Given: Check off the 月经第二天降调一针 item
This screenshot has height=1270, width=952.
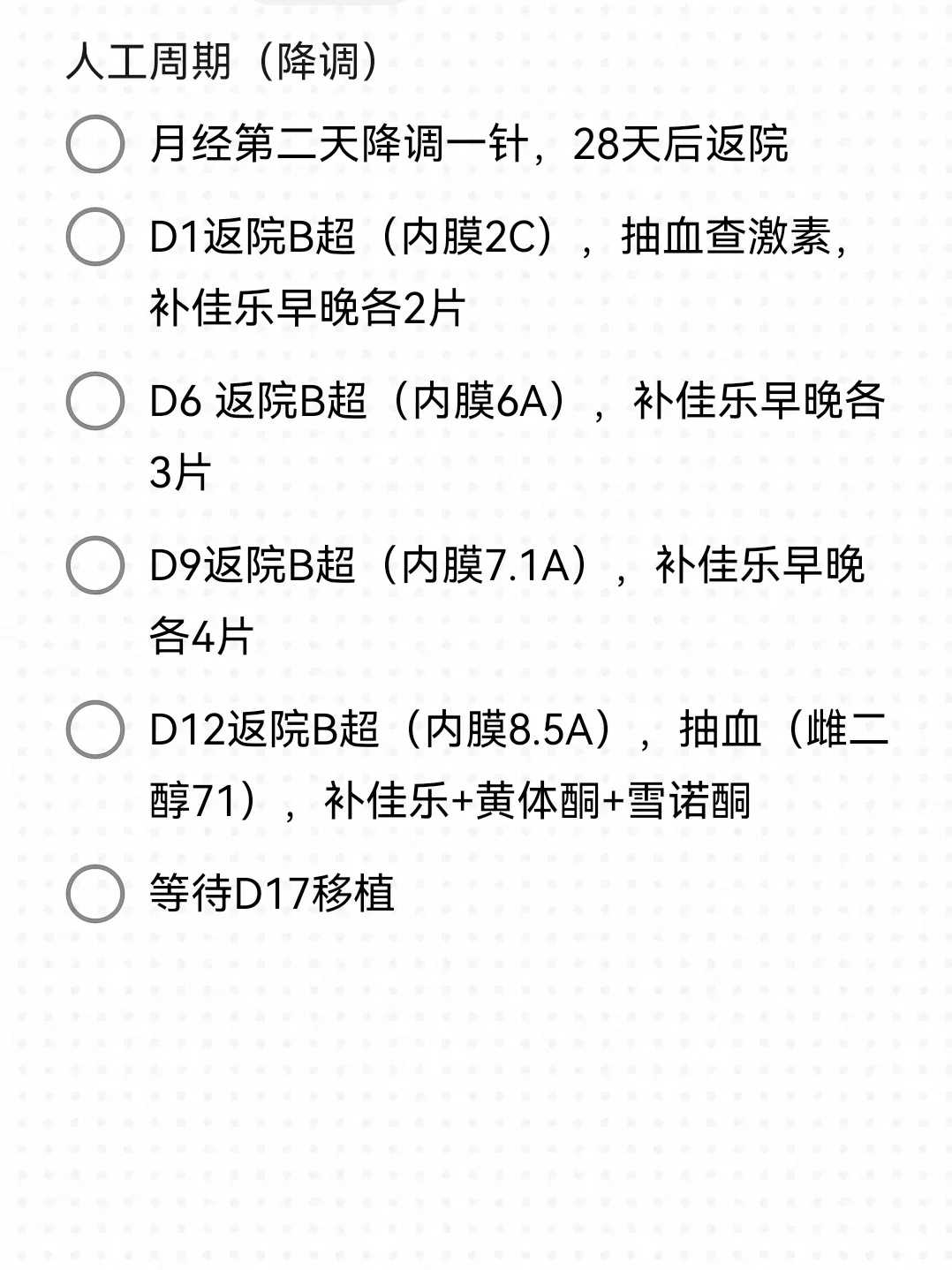Looking at the screenshot, I should point(96,146).
